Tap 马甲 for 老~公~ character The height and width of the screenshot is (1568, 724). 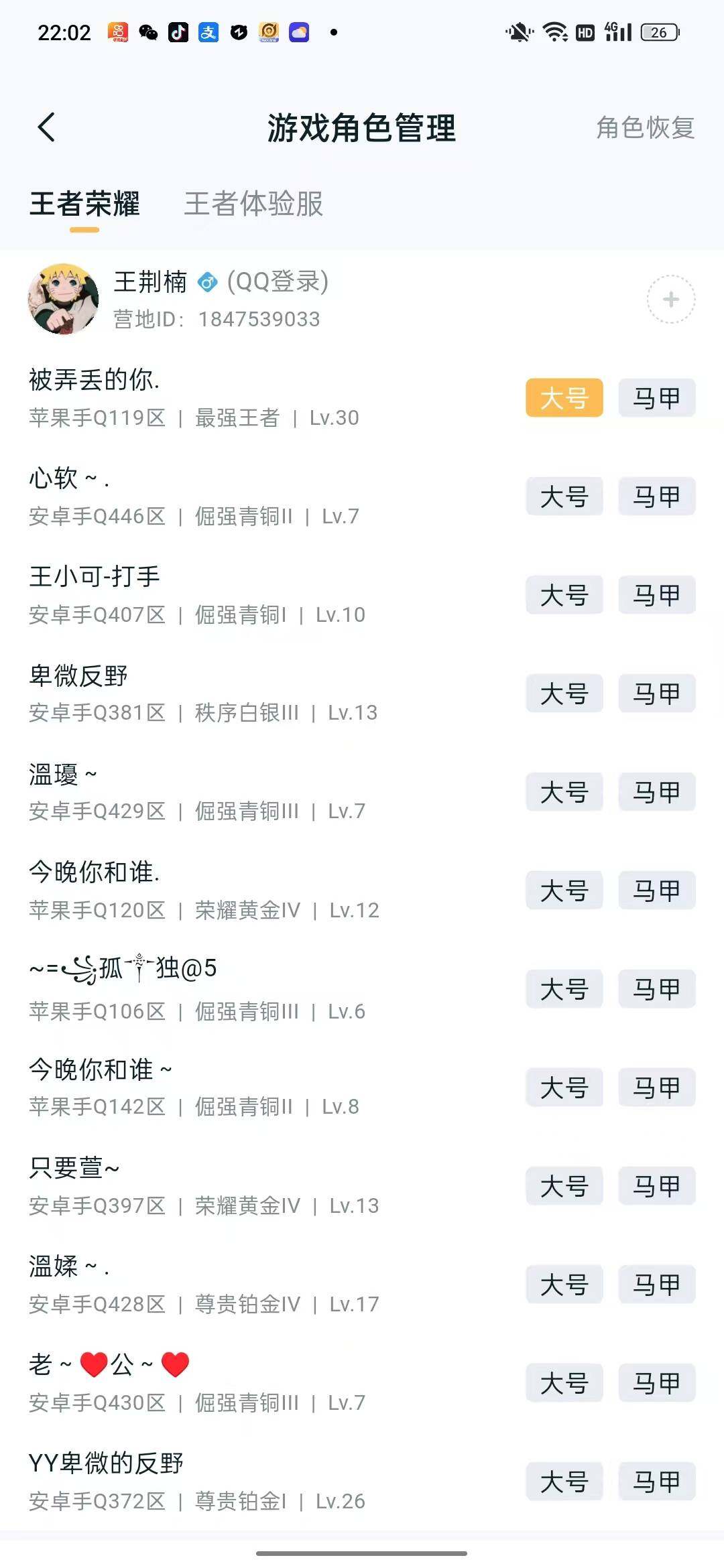click(x=656, y=1383)
